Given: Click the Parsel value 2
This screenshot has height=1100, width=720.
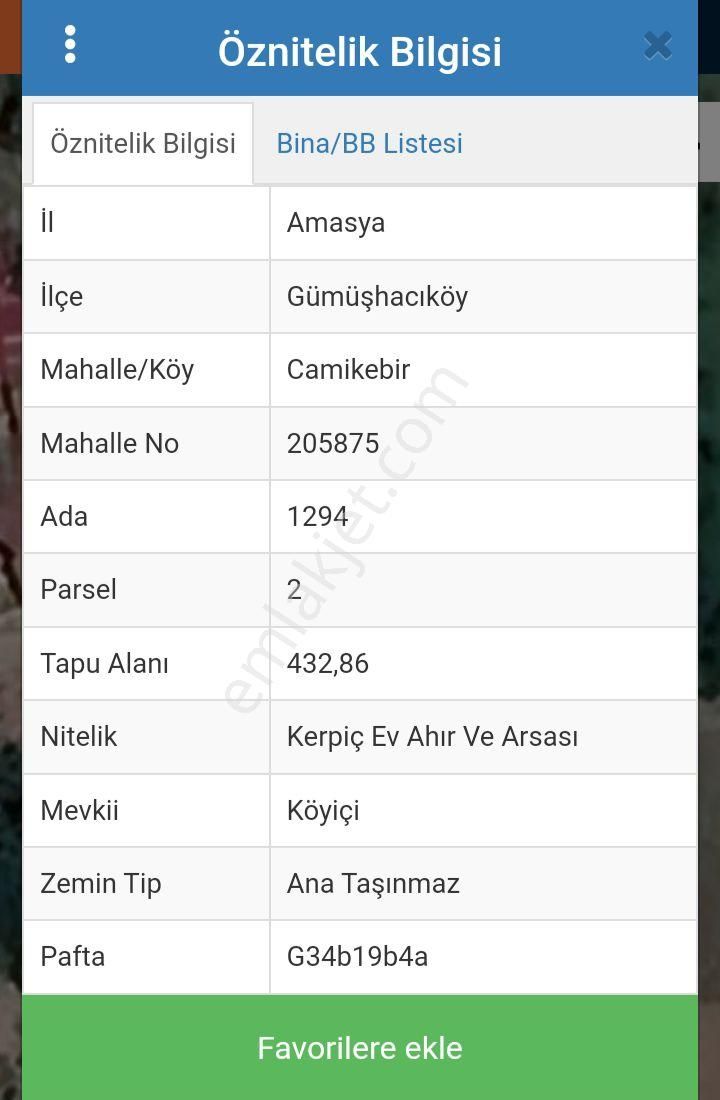Looking at the screenshot, I should pos(293,590).
